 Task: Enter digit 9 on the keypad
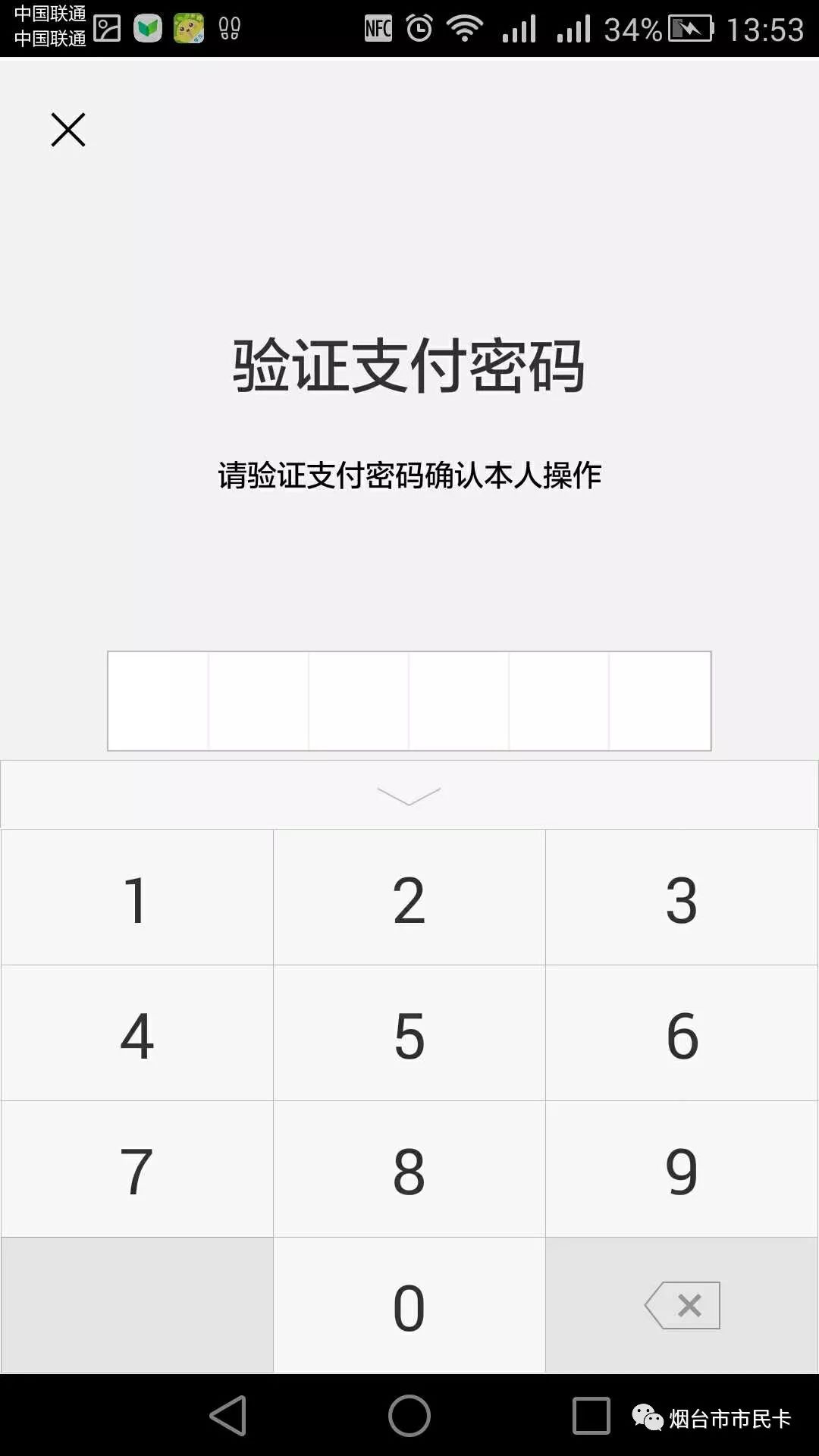click(x=682, y=1169)
